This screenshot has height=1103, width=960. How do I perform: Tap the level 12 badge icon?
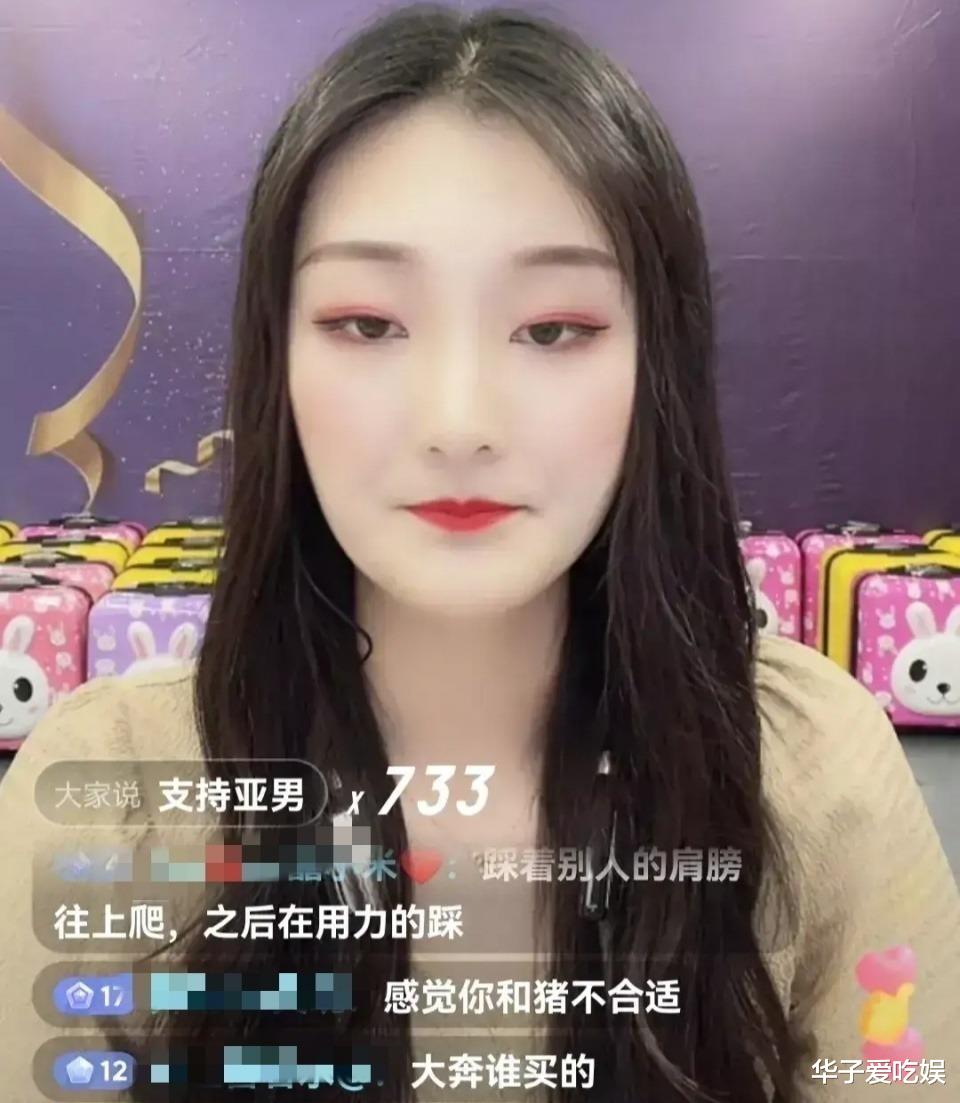tap(93, 1069)
